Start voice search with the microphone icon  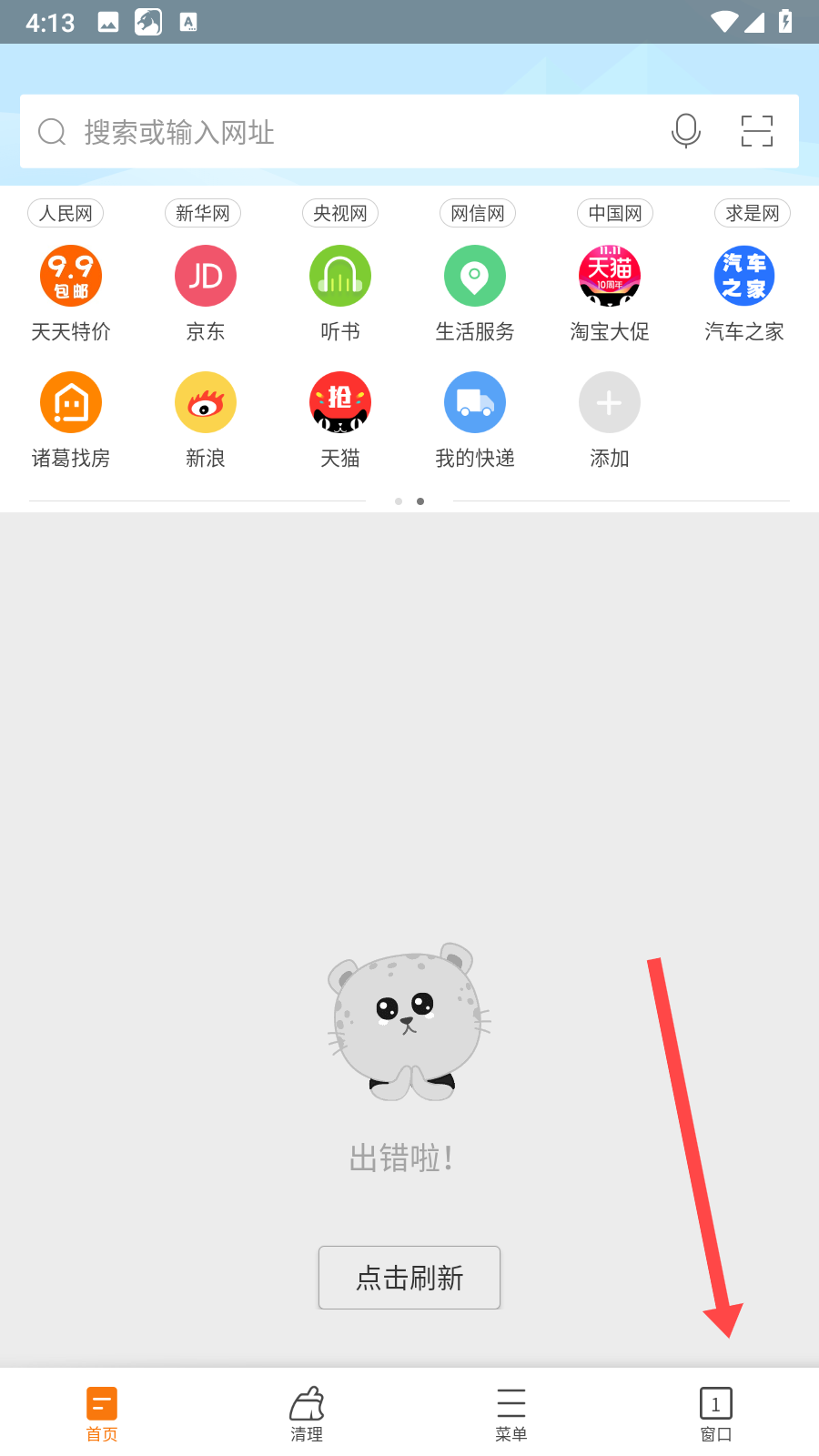(x=686, y=131)
